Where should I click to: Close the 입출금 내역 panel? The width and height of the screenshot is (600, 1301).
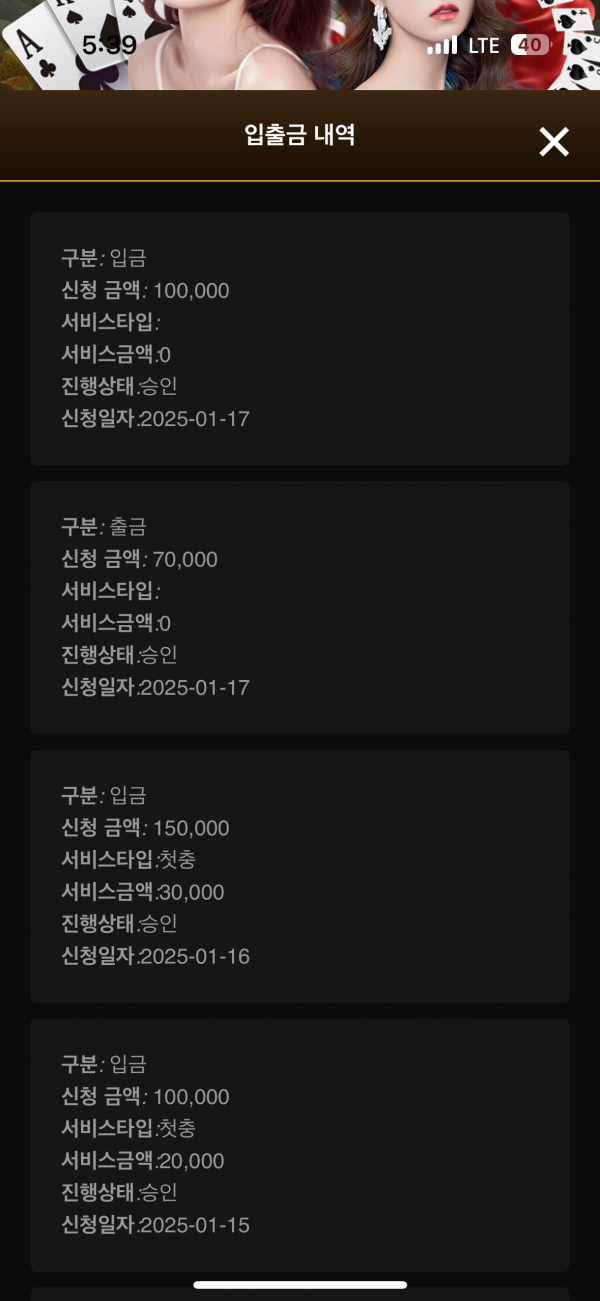(554, 142)
